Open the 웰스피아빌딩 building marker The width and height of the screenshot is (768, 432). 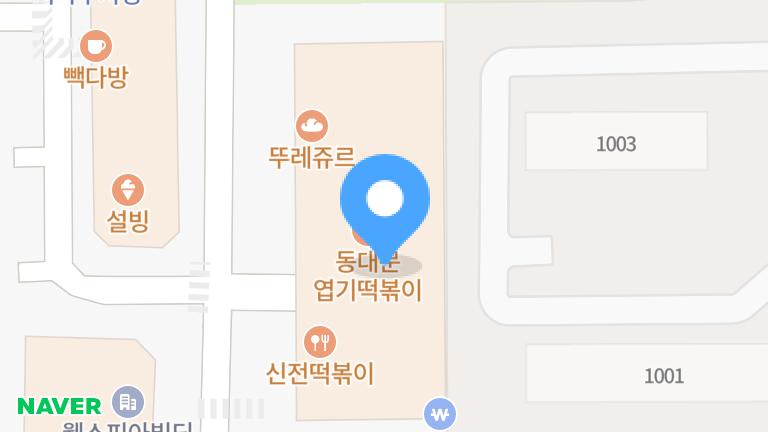pos(128,402)
